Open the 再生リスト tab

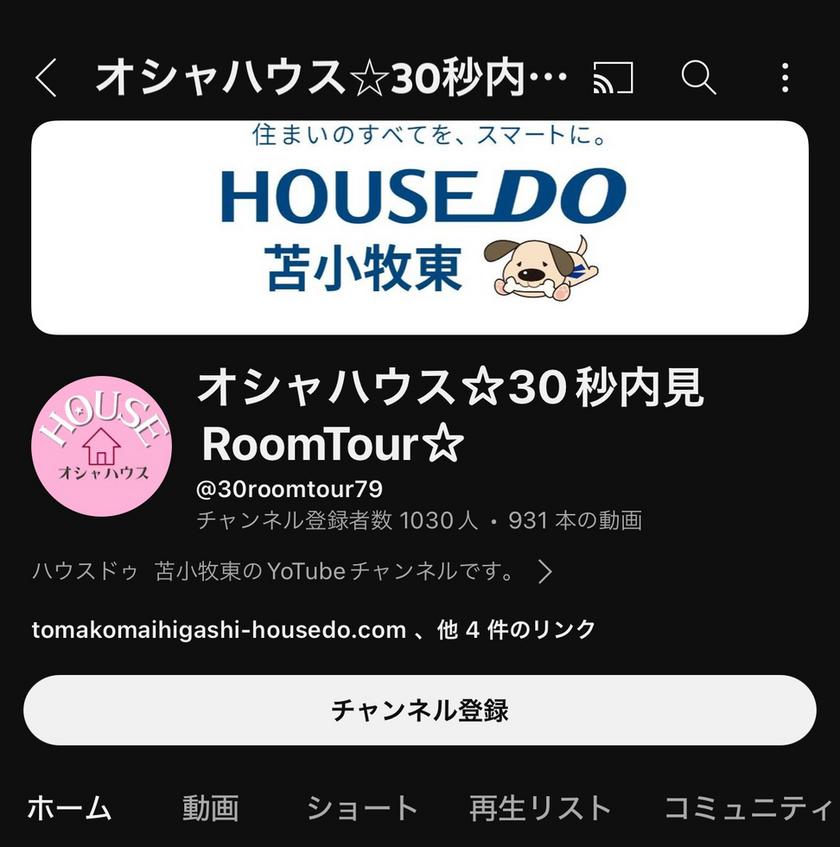[x=540, y=808]
